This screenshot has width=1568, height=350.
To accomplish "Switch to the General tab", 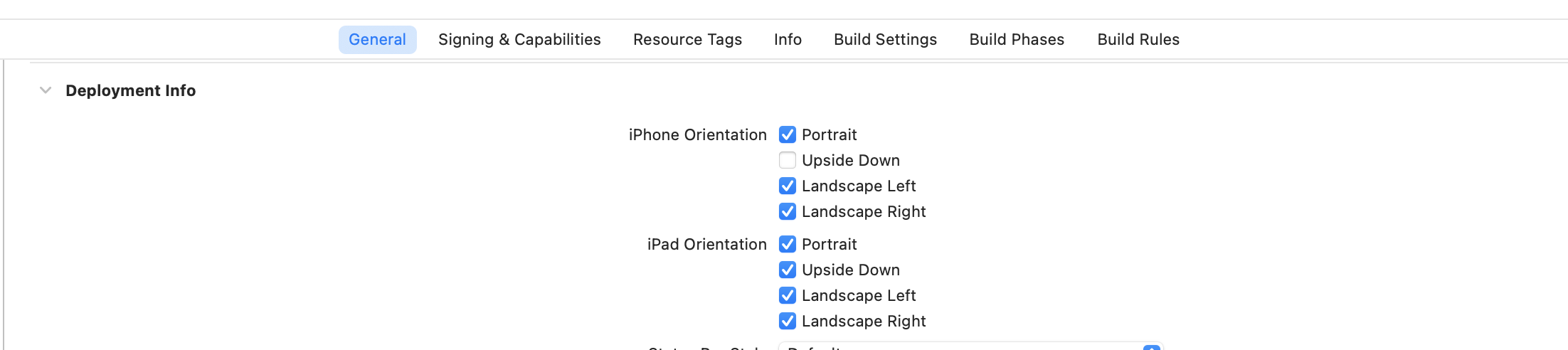I will coord(377,40).
